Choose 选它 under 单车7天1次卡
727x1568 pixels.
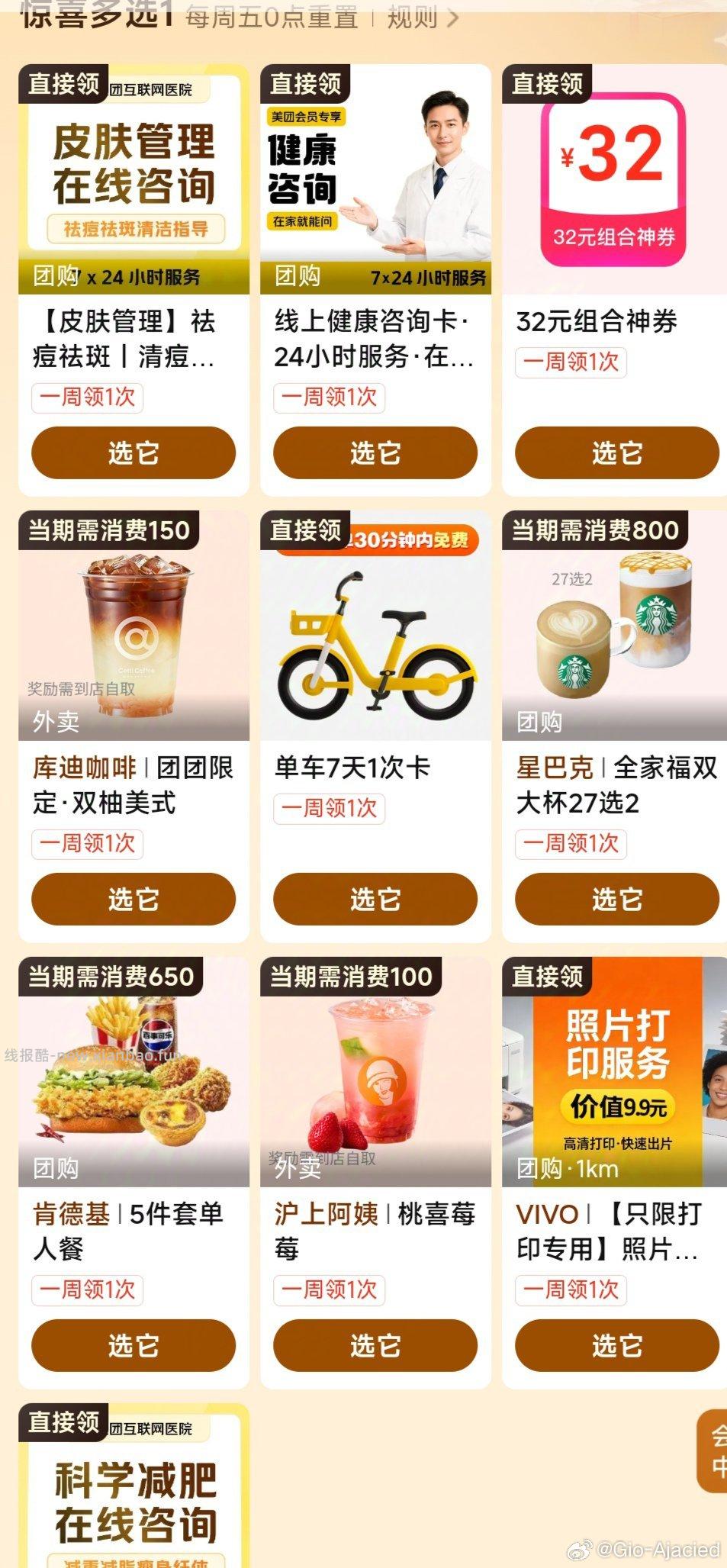click(375, 900)
